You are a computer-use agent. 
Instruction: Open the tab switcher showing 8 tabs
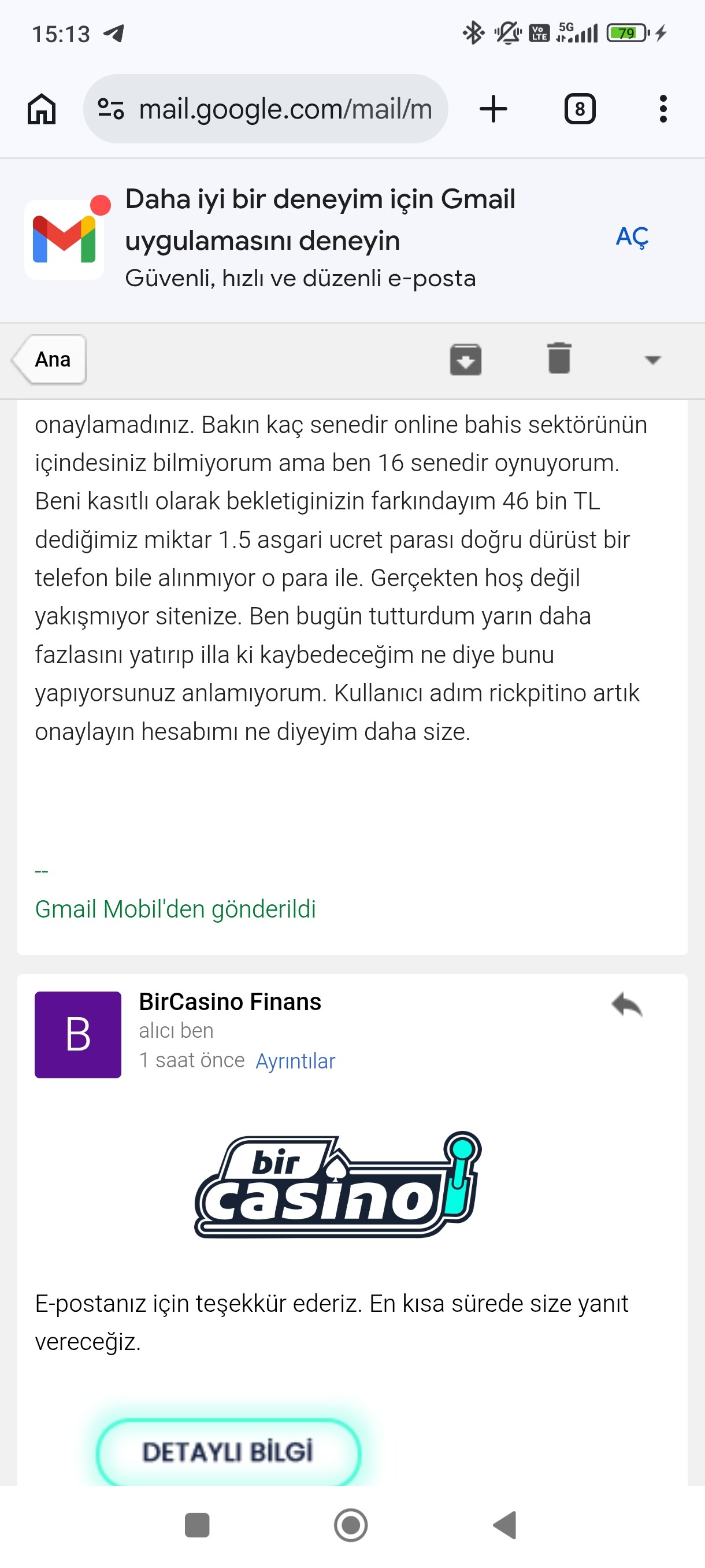[580, 109]
